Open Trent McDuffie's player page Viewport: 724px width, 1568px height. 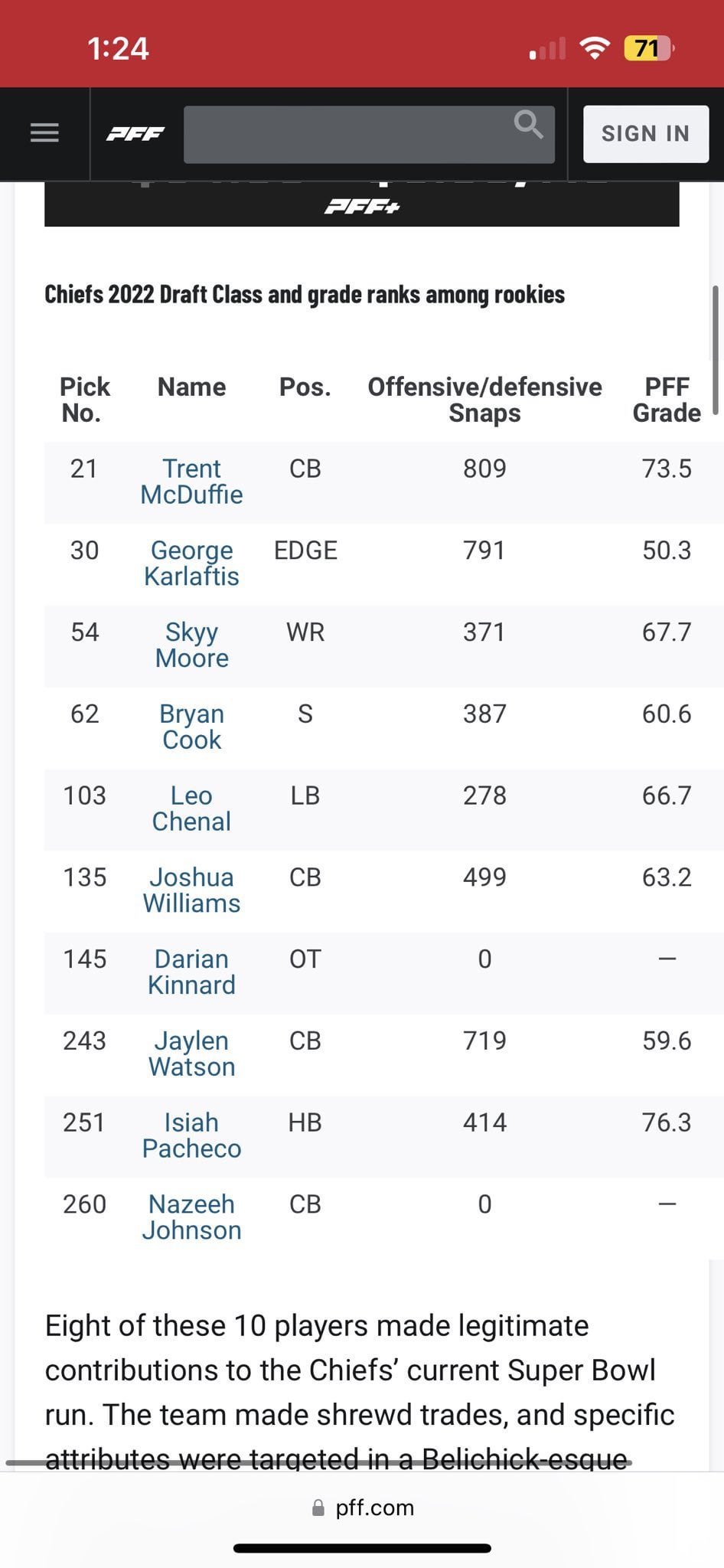[191, 482]
